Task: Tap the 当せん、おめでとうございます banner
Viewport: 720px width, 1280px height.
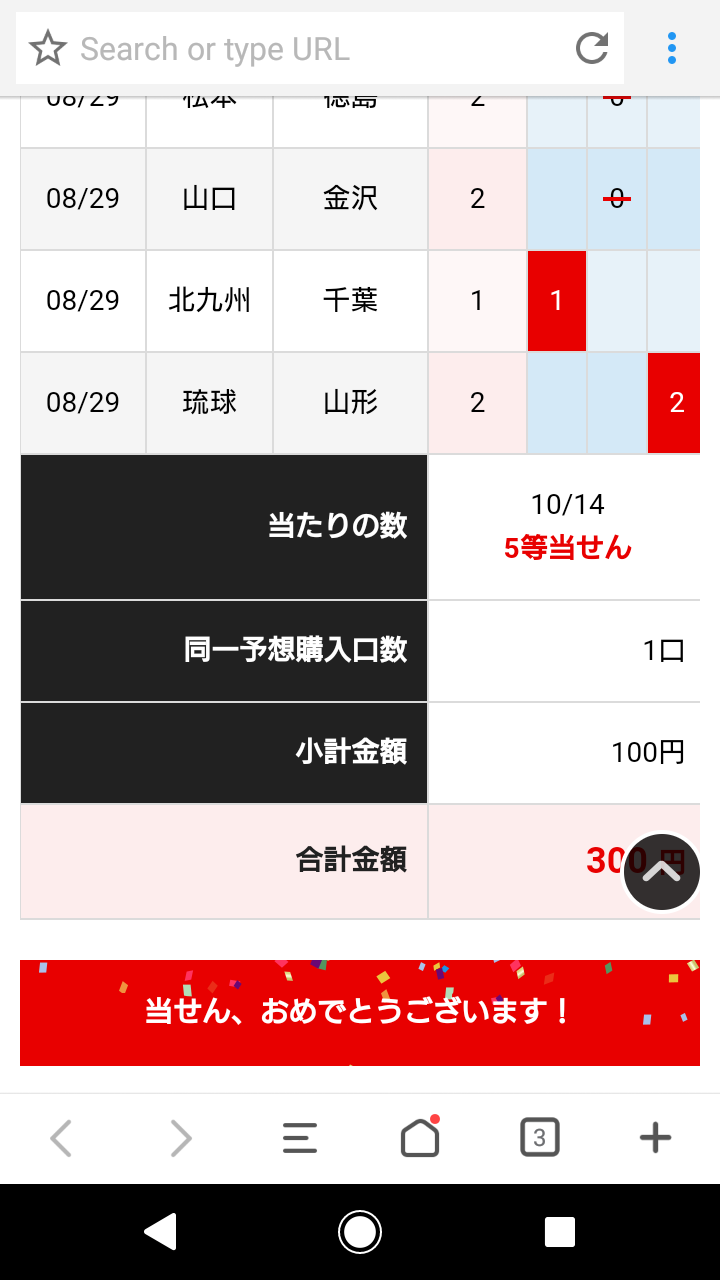Action: point(360,1012)
